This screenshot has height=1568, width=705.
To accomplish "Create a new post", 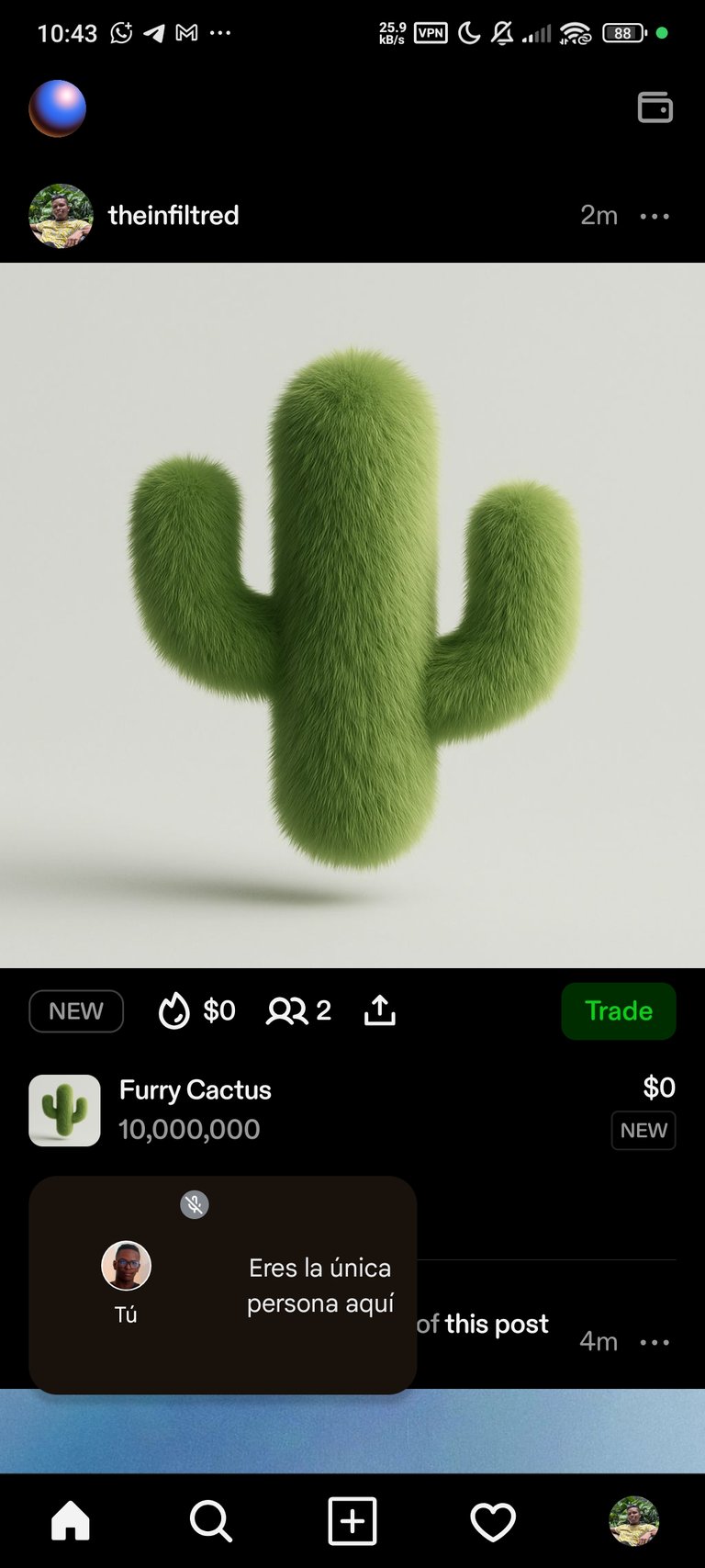I will [352, 1521].
